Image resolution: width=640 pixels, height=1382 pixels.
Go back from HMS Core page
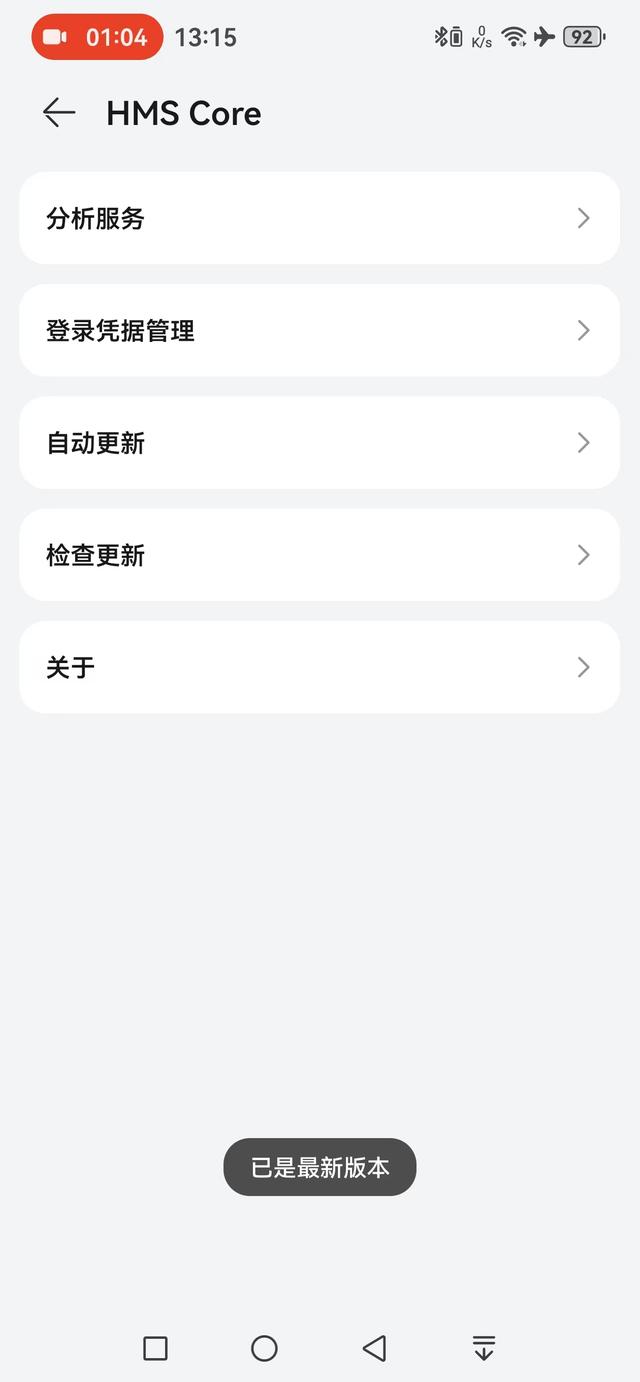pos(59,113)
